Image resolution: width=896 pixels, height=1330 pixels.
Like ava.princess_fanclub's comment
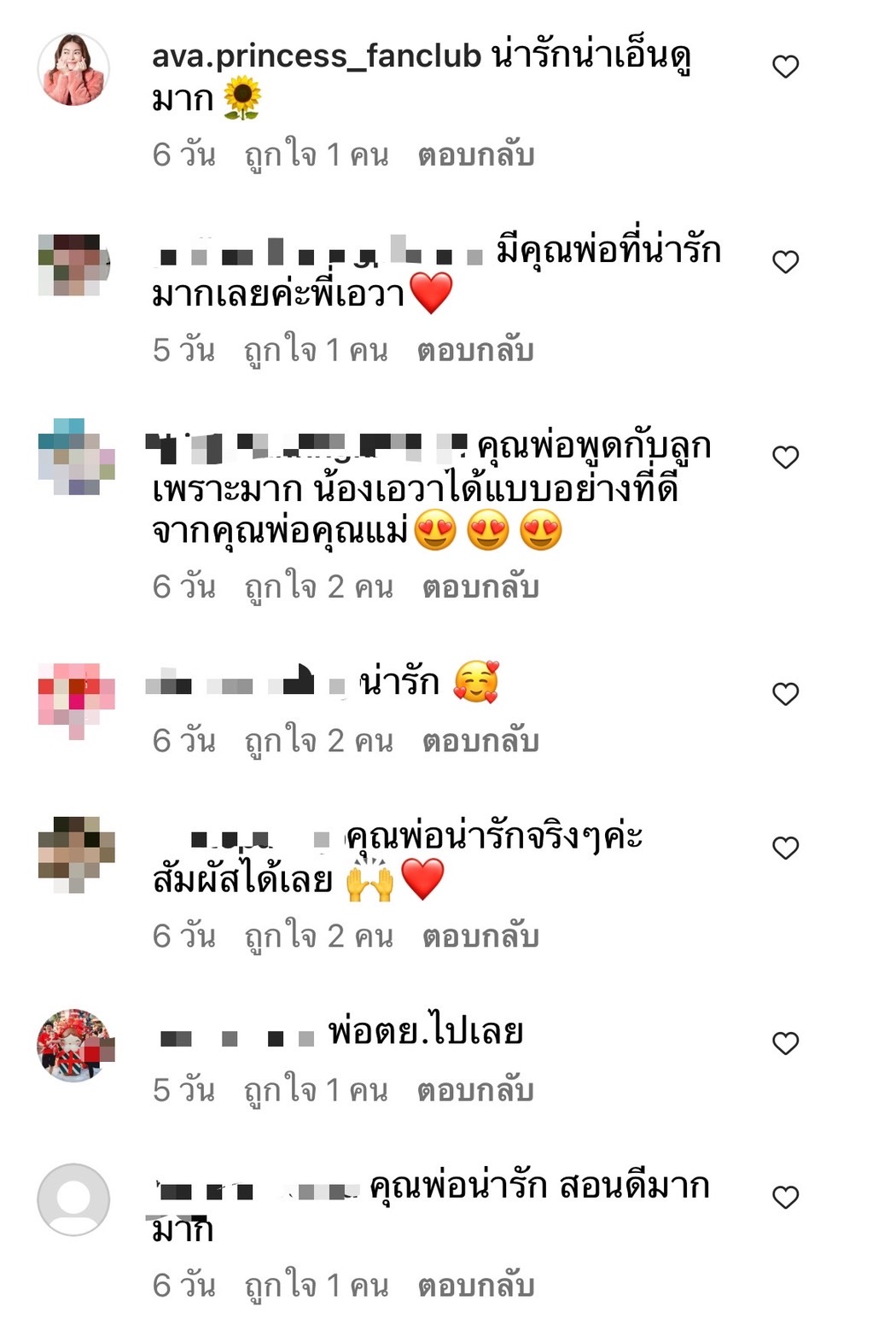pyautogui.click(x=785, y=67)
